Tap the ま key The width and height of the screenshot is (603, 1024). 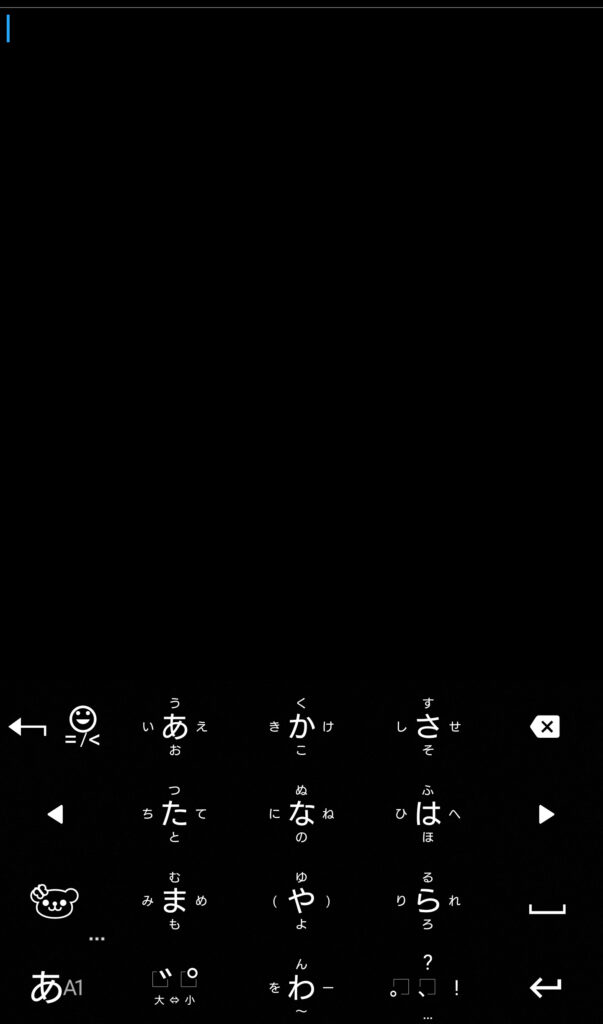pos(174,901)
